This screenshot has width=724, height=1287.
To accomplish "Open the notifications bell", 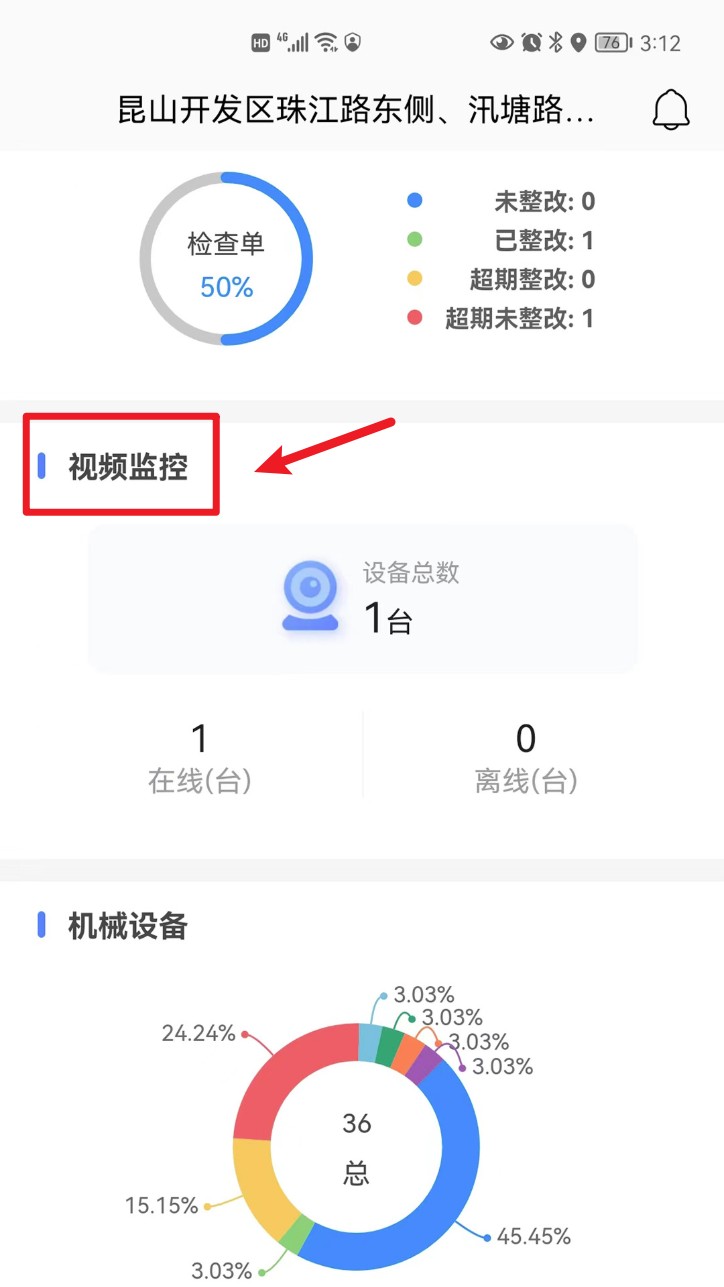I will [x=671, y=110].
